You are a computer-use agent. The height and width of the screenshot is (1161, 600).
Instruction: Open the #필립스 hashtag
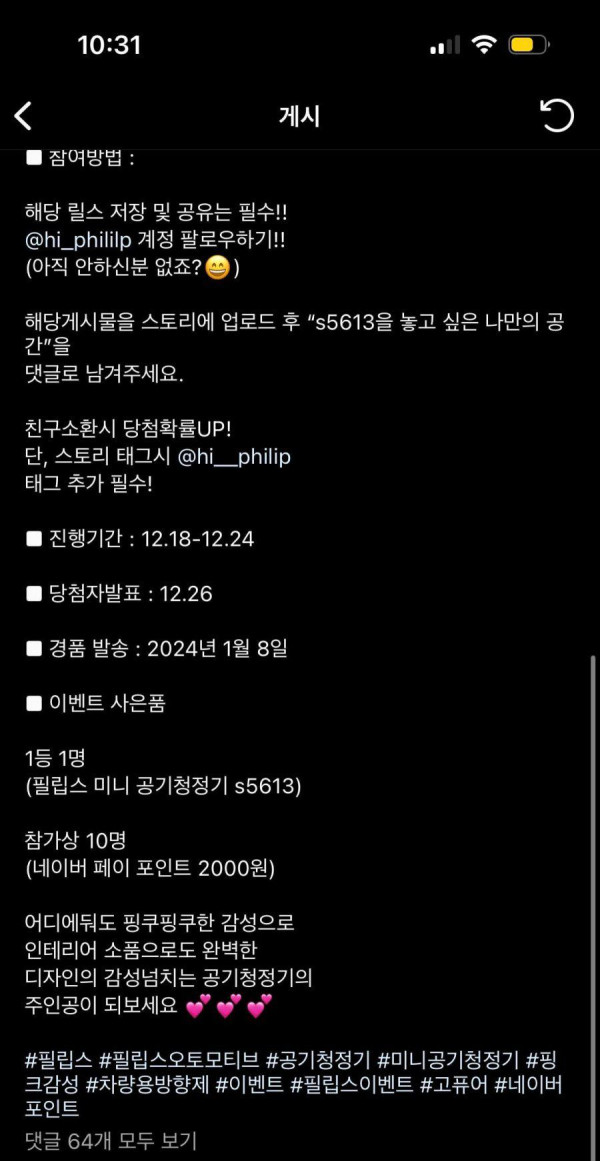point(60,1059)
